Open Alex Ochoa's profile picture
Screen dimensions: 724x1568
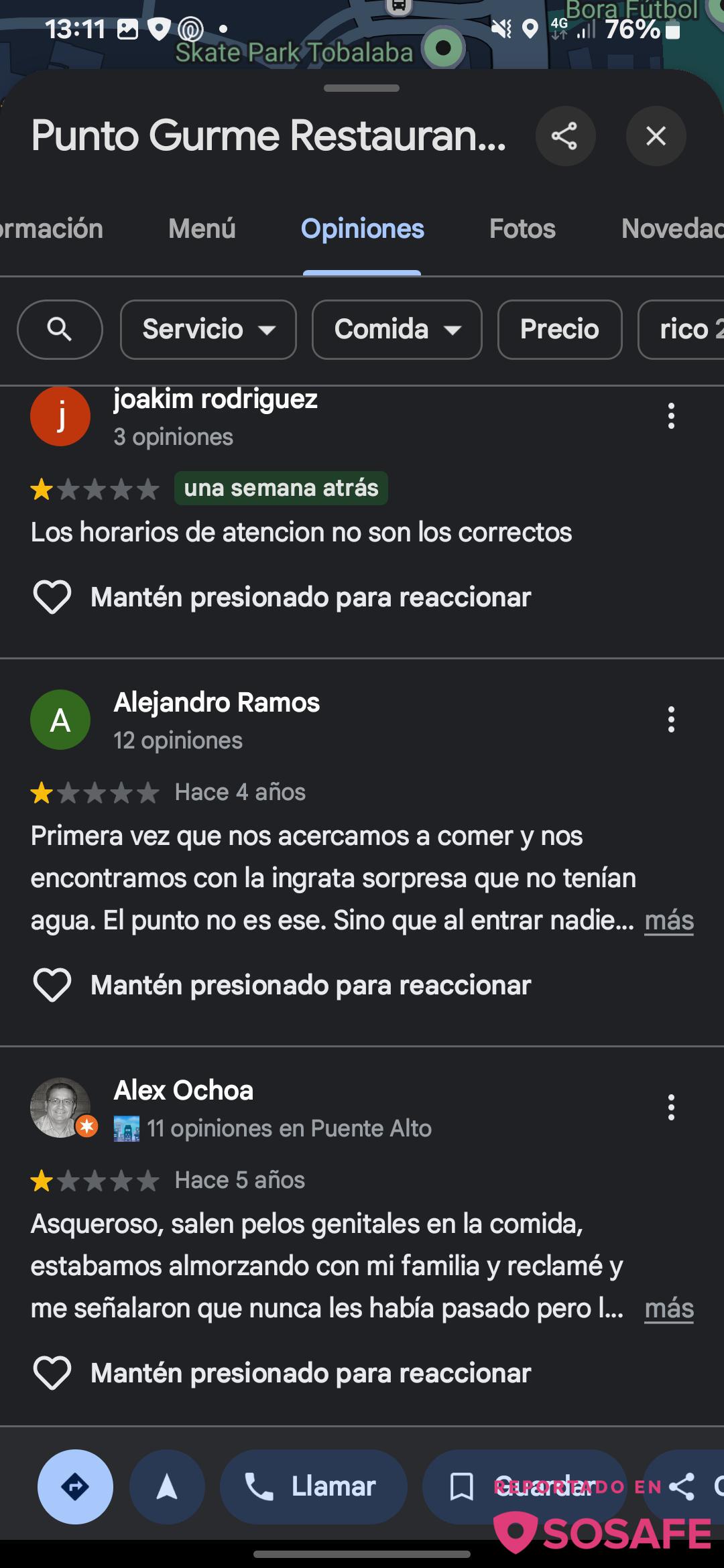pyautogui.click(x=60, y=1108)
